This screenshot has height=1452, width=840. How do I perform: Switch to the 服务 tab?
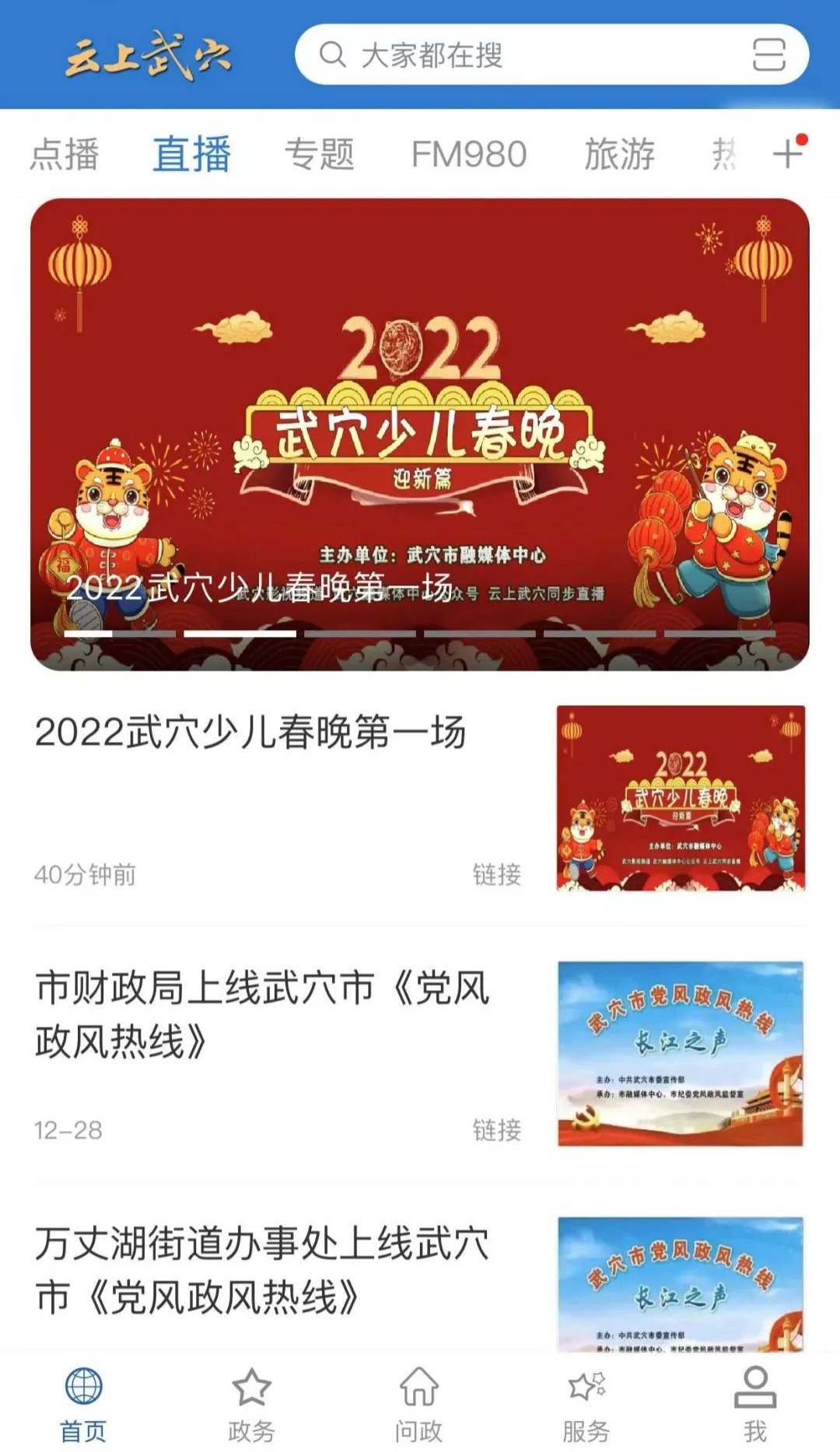[586, 1405]
